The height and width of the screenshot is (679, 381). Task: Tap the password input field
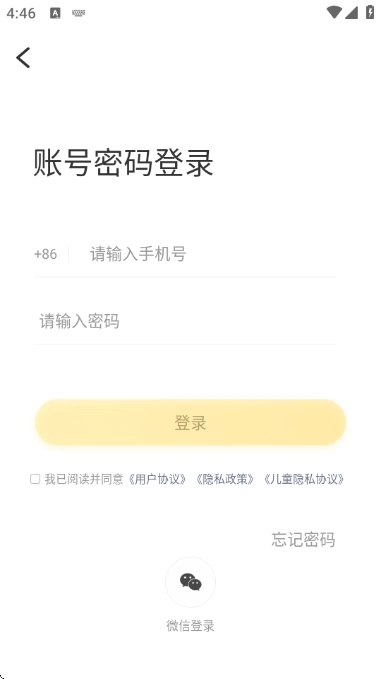(x=185, y=321)
